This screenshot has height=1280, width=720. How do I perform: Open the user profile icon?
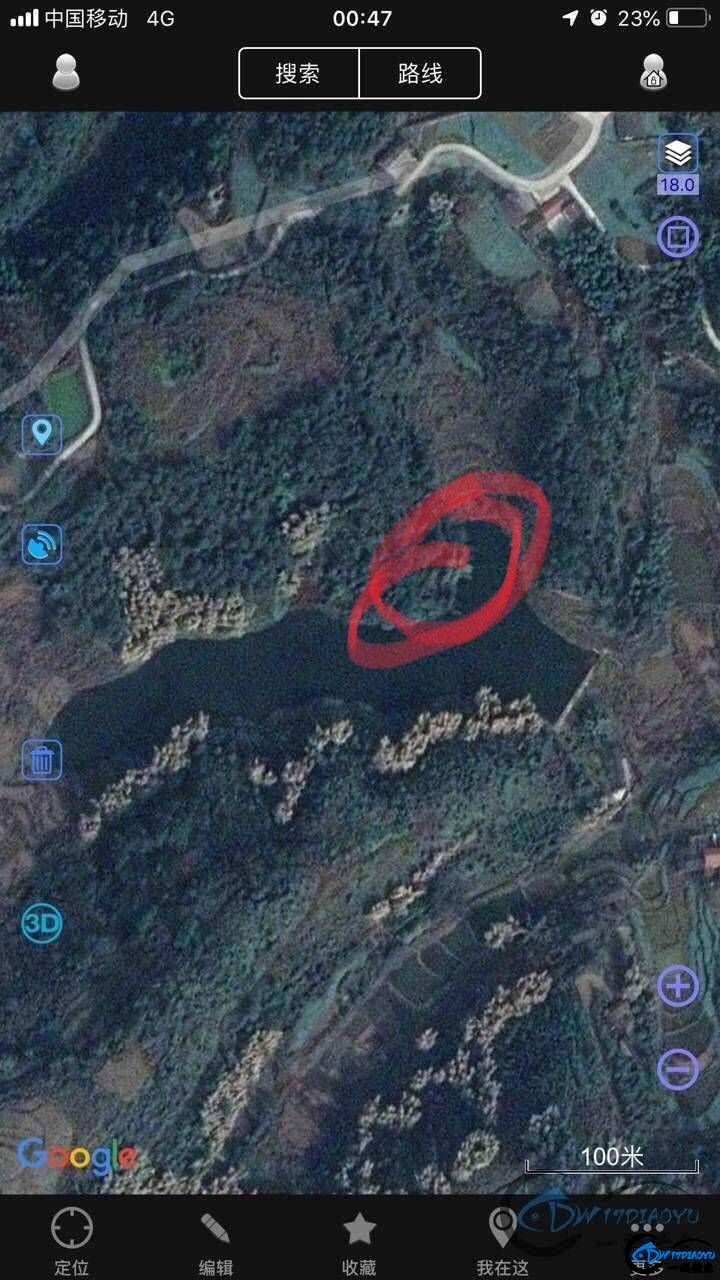(x=66, y=73)
